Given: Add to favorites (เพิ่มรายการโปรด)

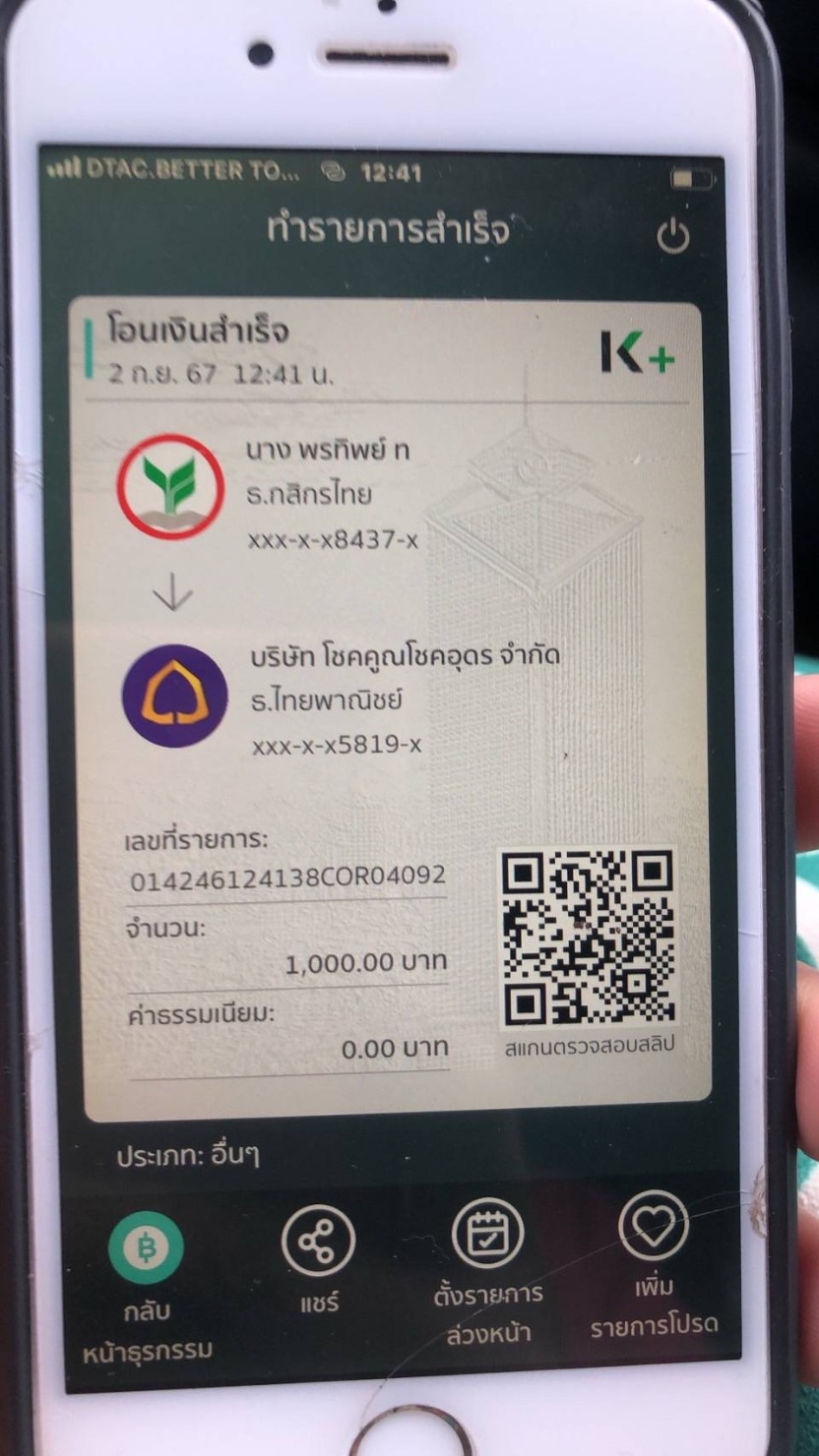Looking at the screenshot, I should [x=654, y=1226].
